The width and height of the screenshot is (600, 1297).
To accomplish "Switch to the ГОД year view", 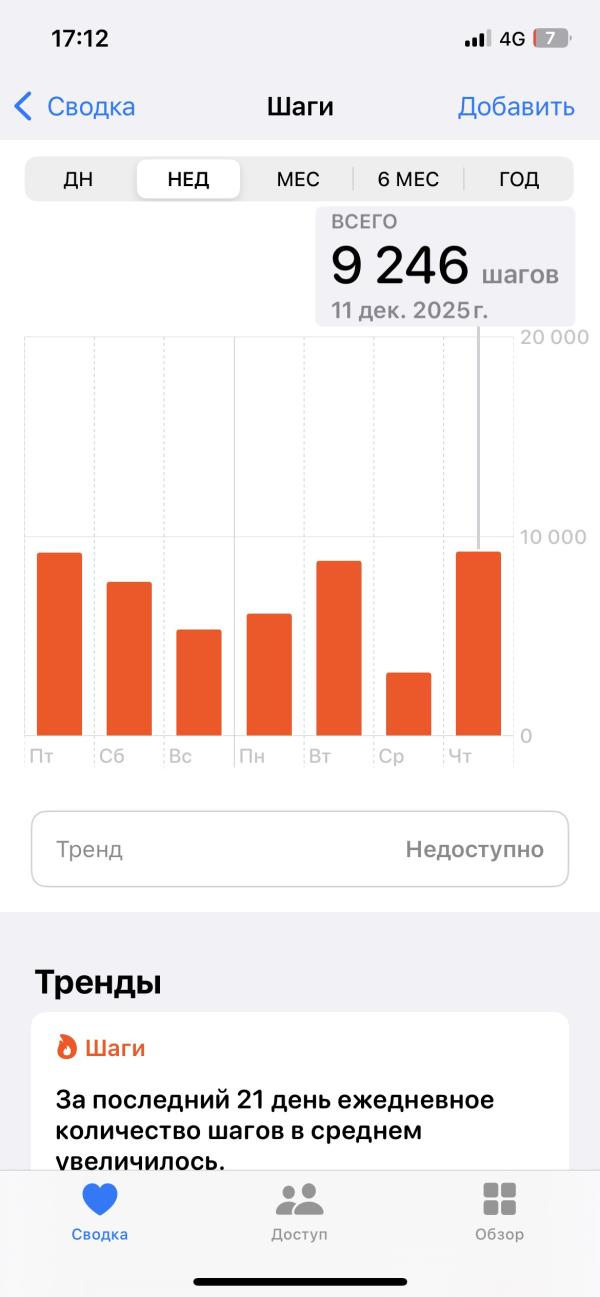I will click(519, 180).
